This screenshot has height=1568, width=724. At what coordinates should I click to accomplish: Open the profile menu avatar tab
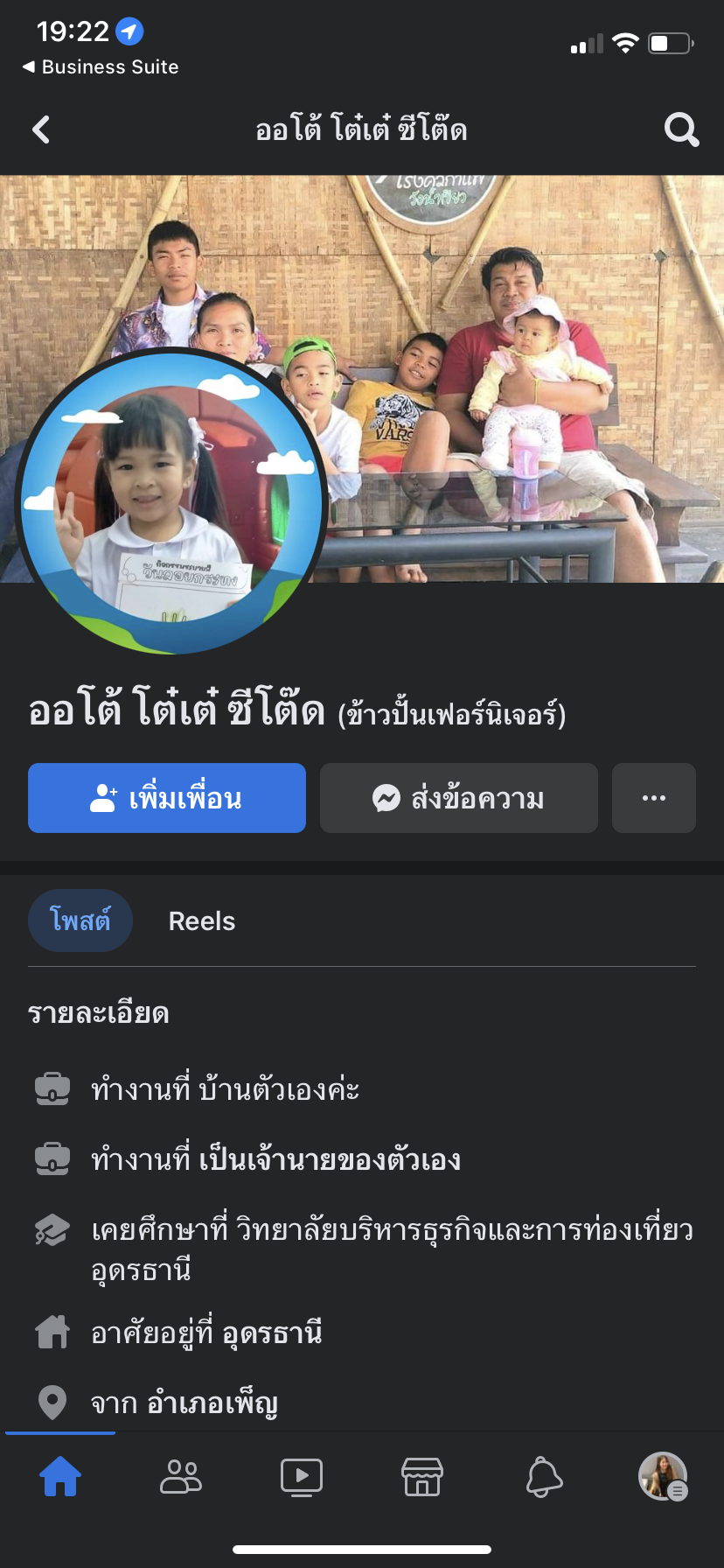[x=663, y=1477]
